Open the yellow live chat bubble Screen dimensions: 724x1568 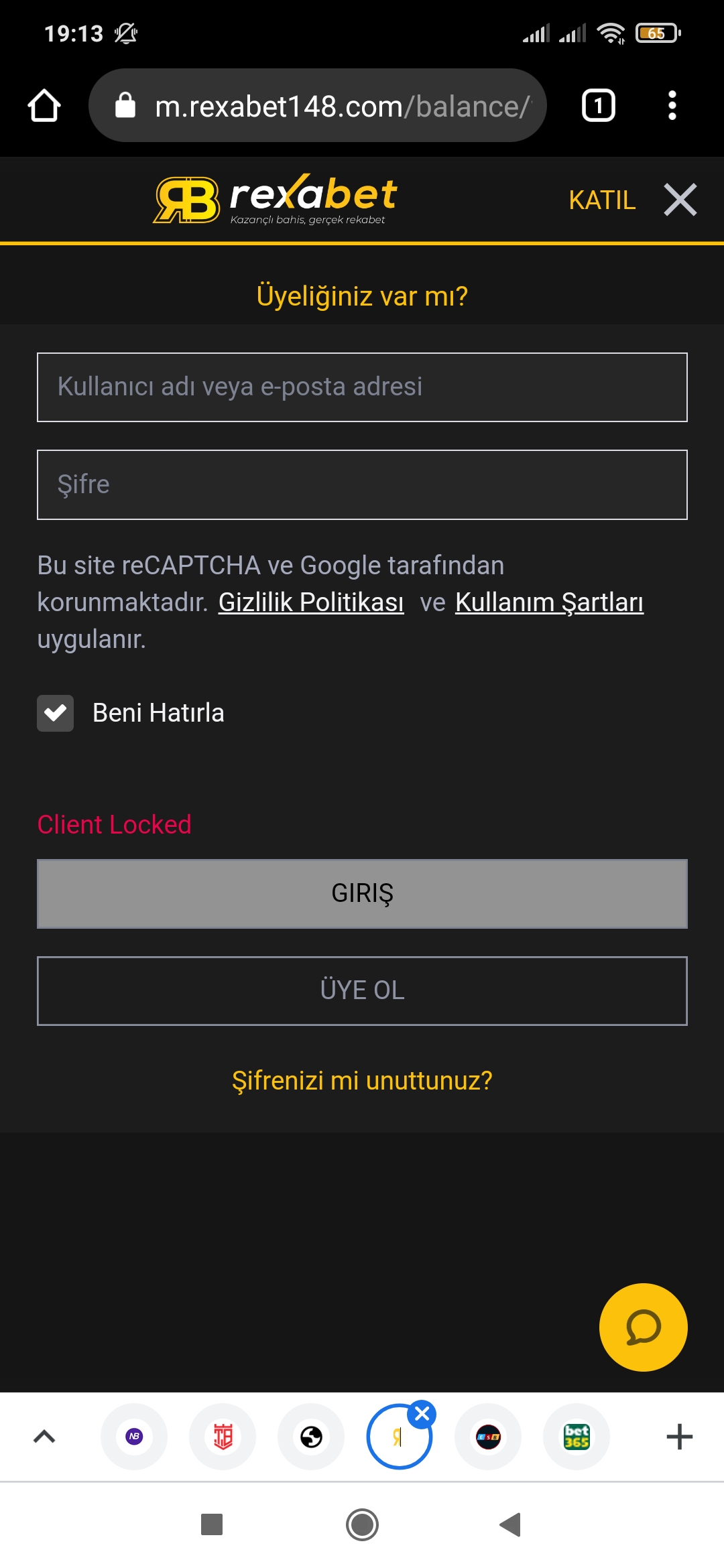pos(643,1327)
